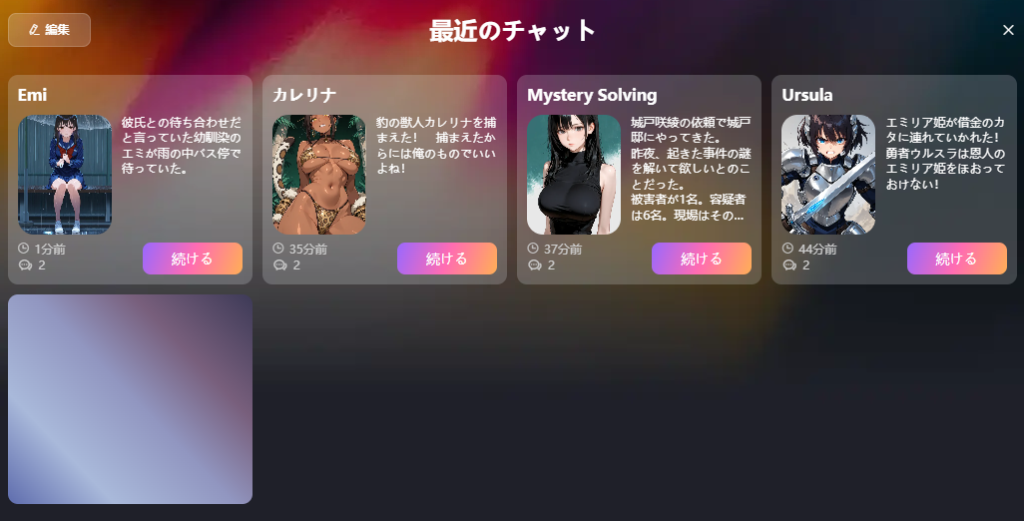Open Emi's character picture
This screenshot has height=521, width=1024.
pos(65,174)
